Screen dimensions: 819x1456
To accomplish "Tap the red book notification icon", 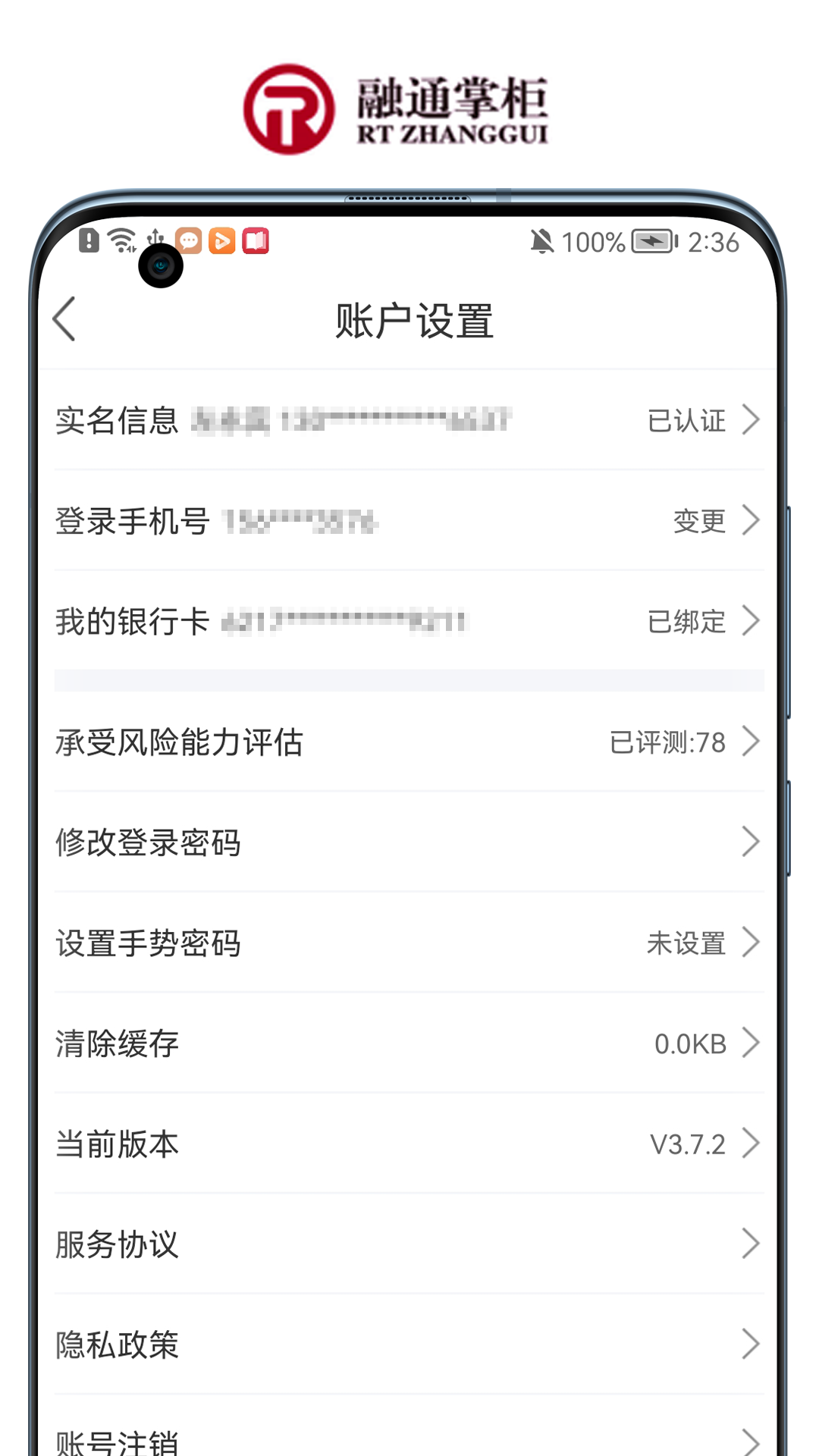I will tap(256, 241).
